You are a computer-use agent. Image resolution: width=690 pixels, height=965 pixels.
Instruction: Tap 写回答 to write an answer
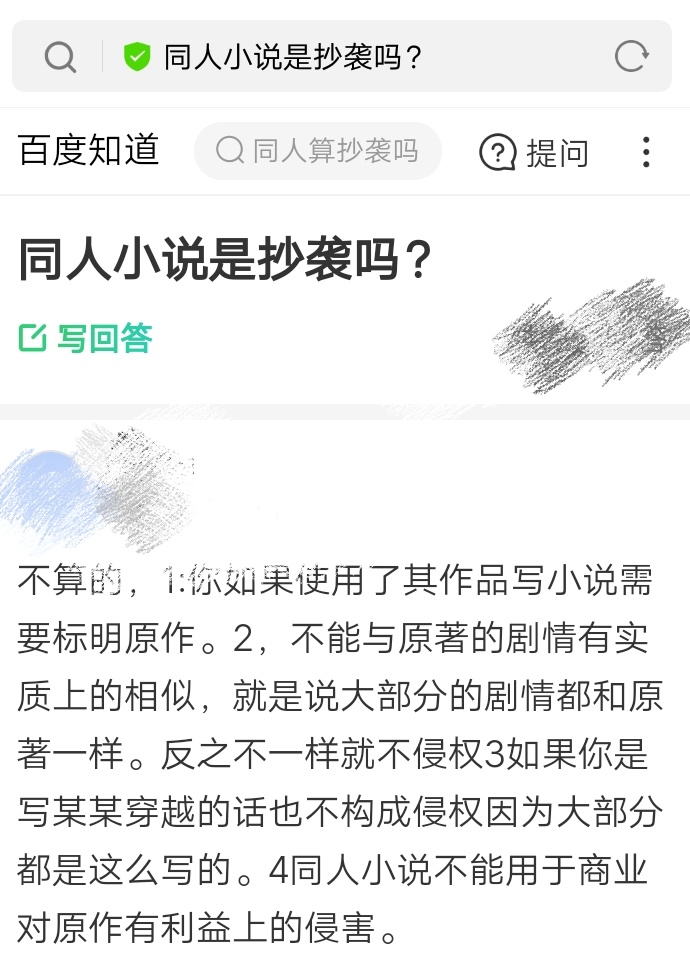point(86,338)
